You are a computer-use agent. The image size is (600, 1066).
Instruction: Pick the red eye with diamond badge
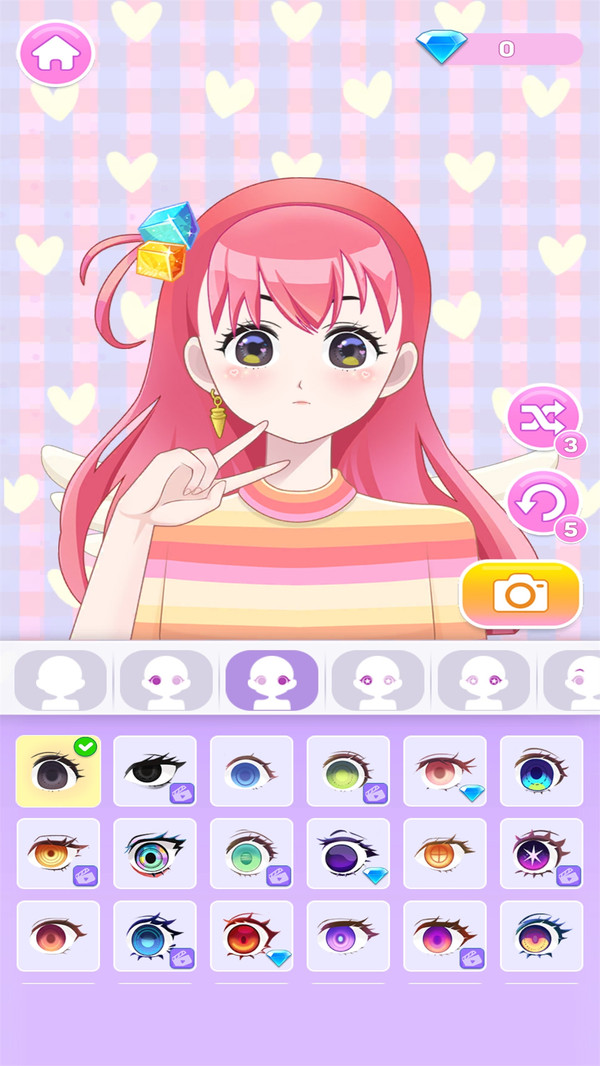click(251, 936)
